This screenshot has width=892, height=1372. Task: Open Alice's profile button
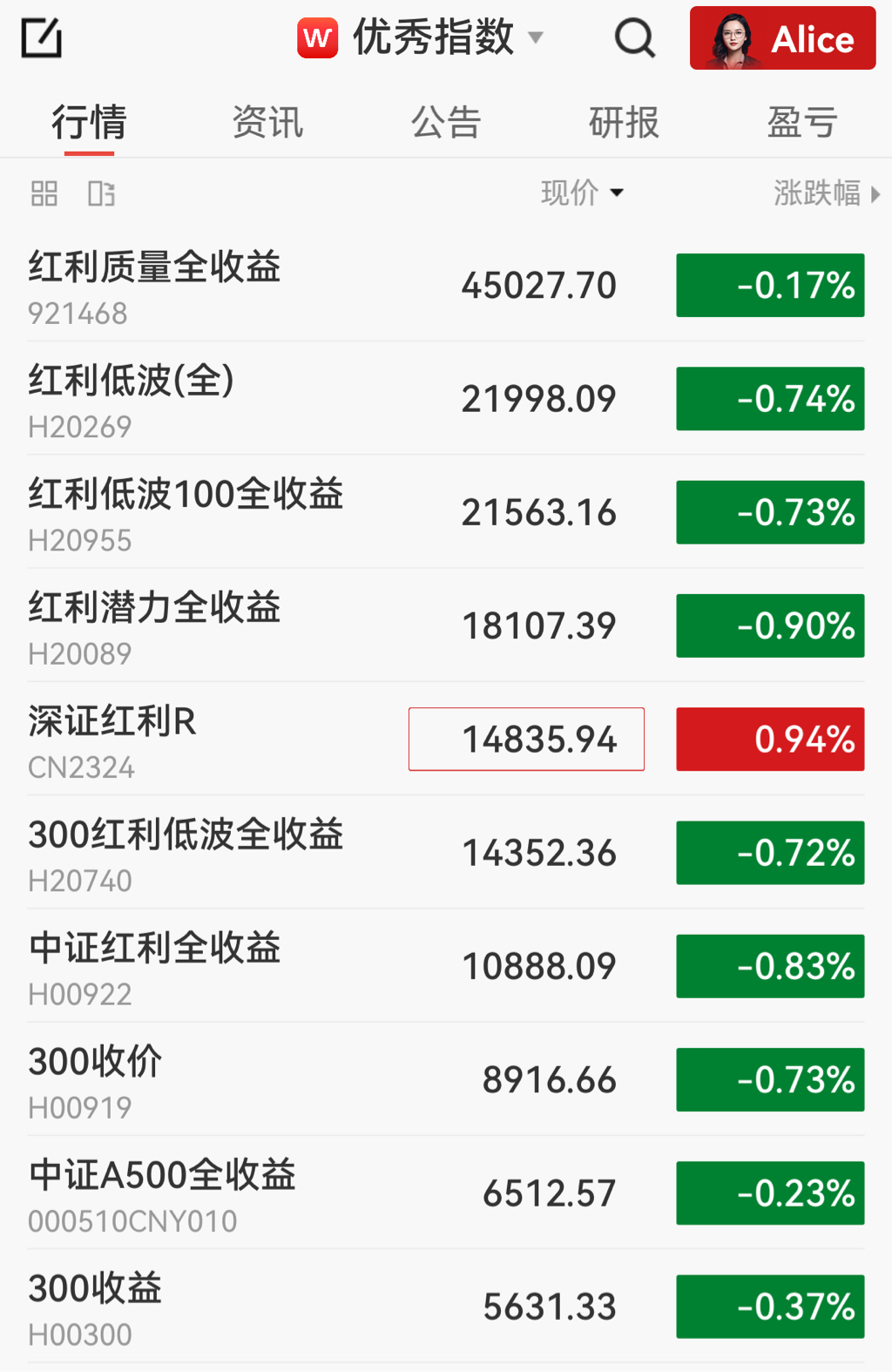(782, 38)
